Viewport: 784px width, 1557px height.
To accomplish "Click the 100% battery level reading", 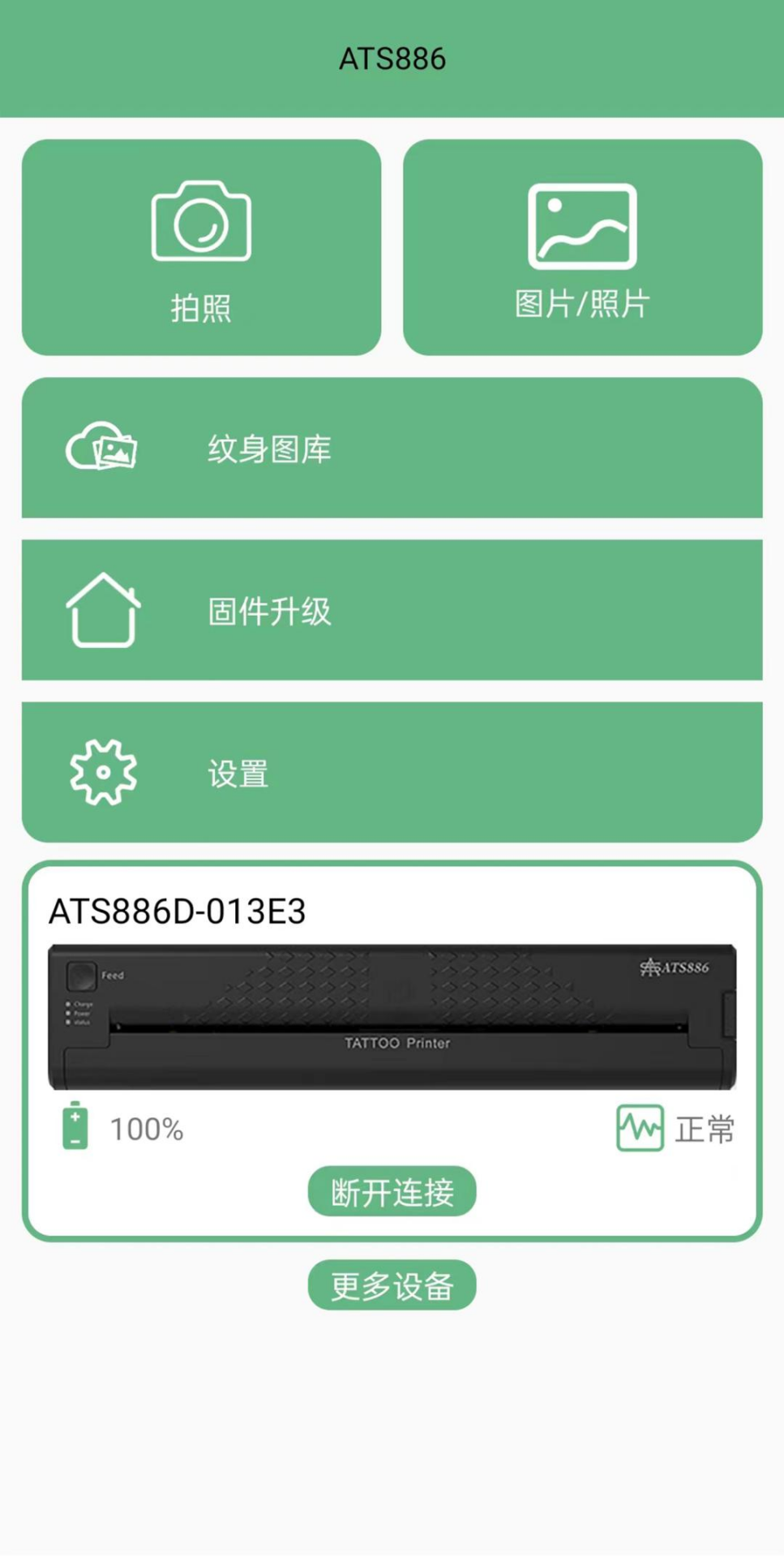I will pyautogui.click(x=146, y=1127).
